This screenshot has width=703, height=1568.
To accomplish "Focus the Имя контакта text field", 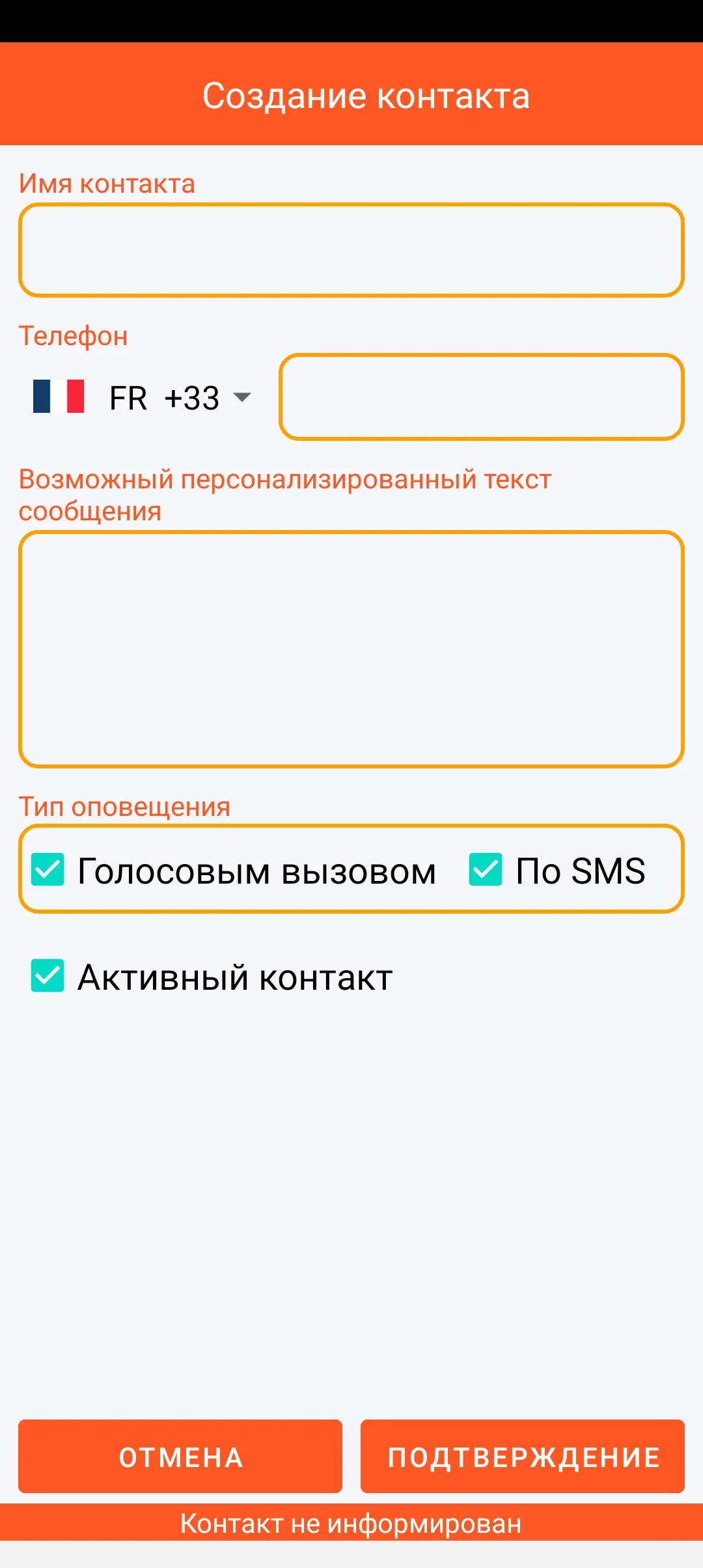I will tap(351, 250).
